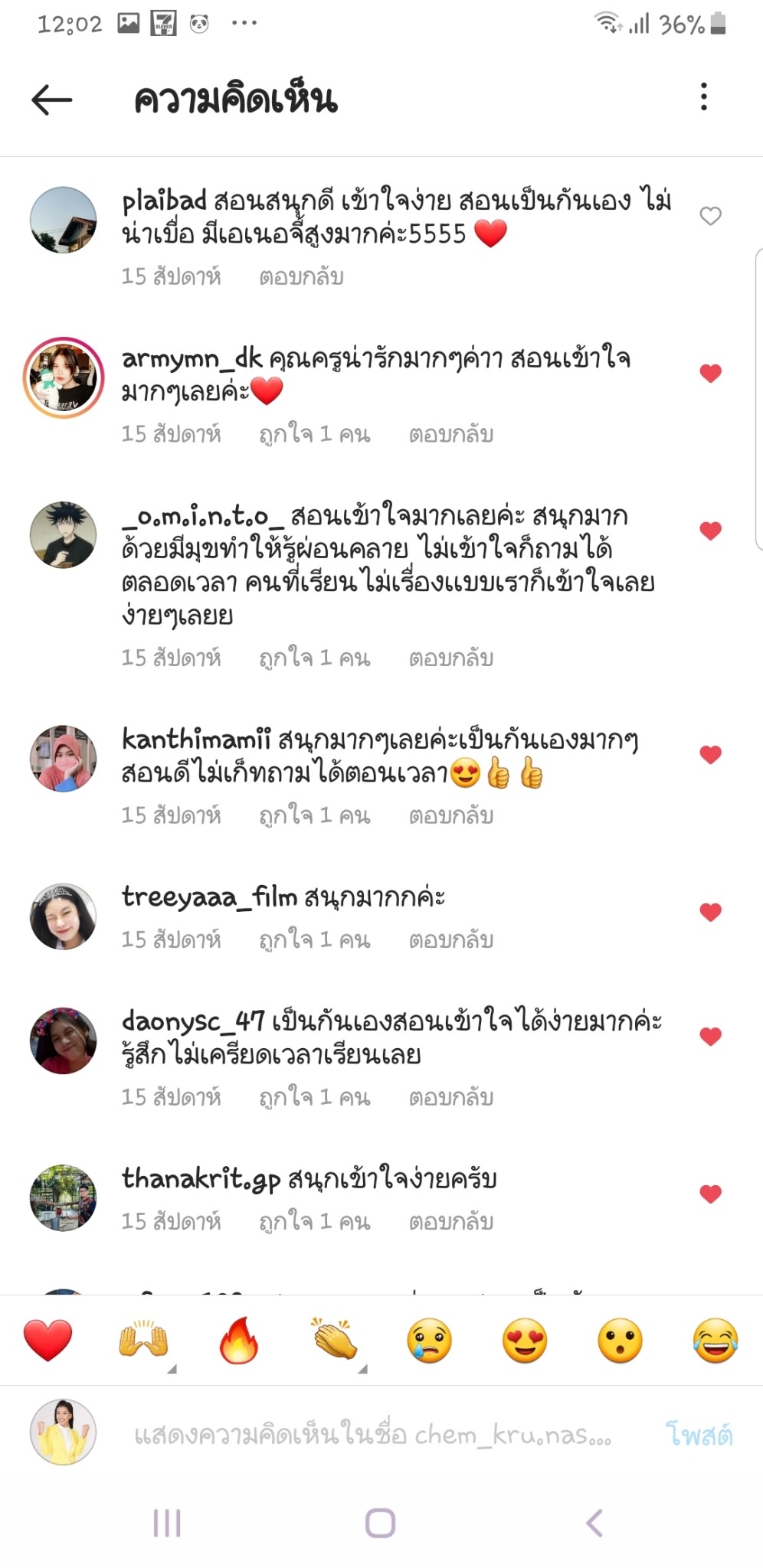Reply to thanakrit.gp's comment

(x=450, y=1221)
